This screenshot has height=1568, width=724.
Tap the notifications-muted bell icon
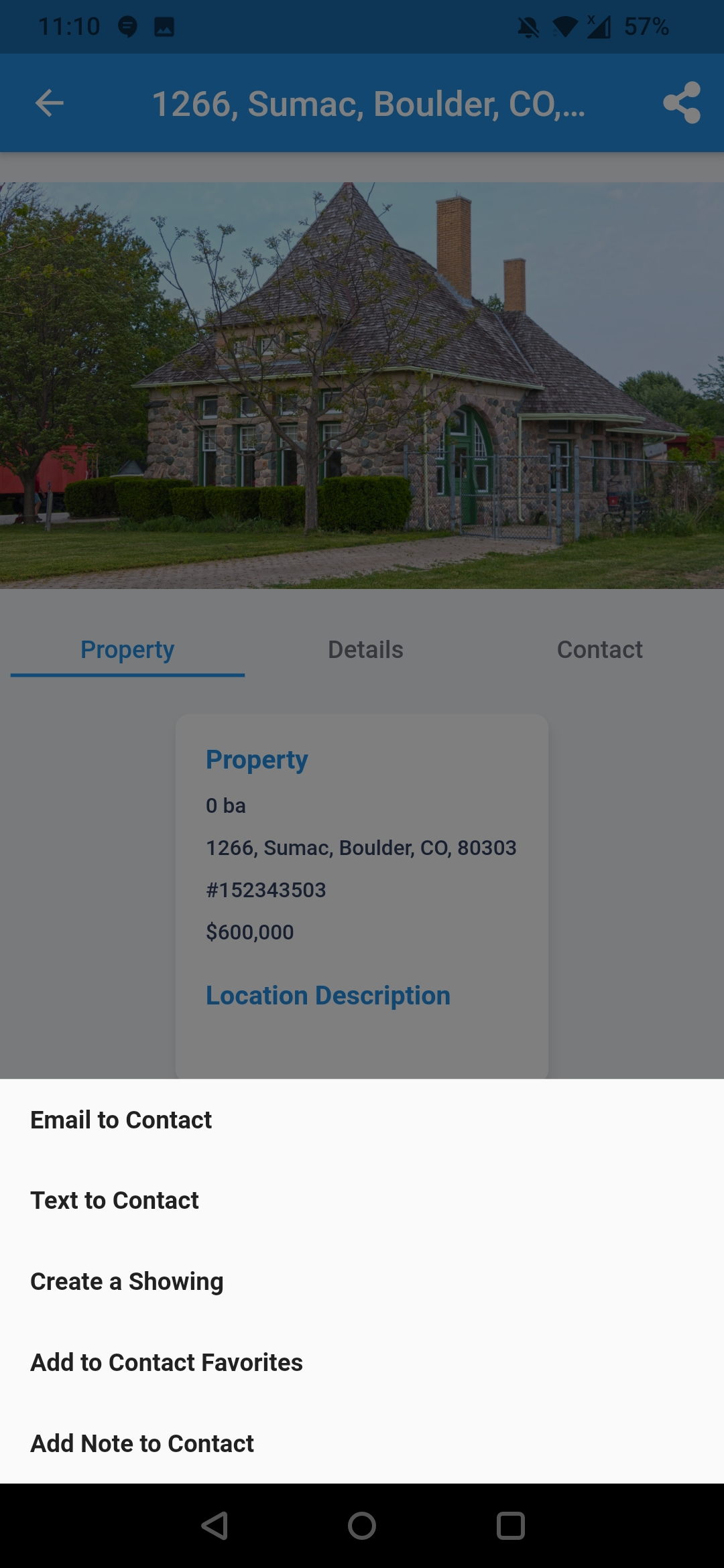point(529,27)
